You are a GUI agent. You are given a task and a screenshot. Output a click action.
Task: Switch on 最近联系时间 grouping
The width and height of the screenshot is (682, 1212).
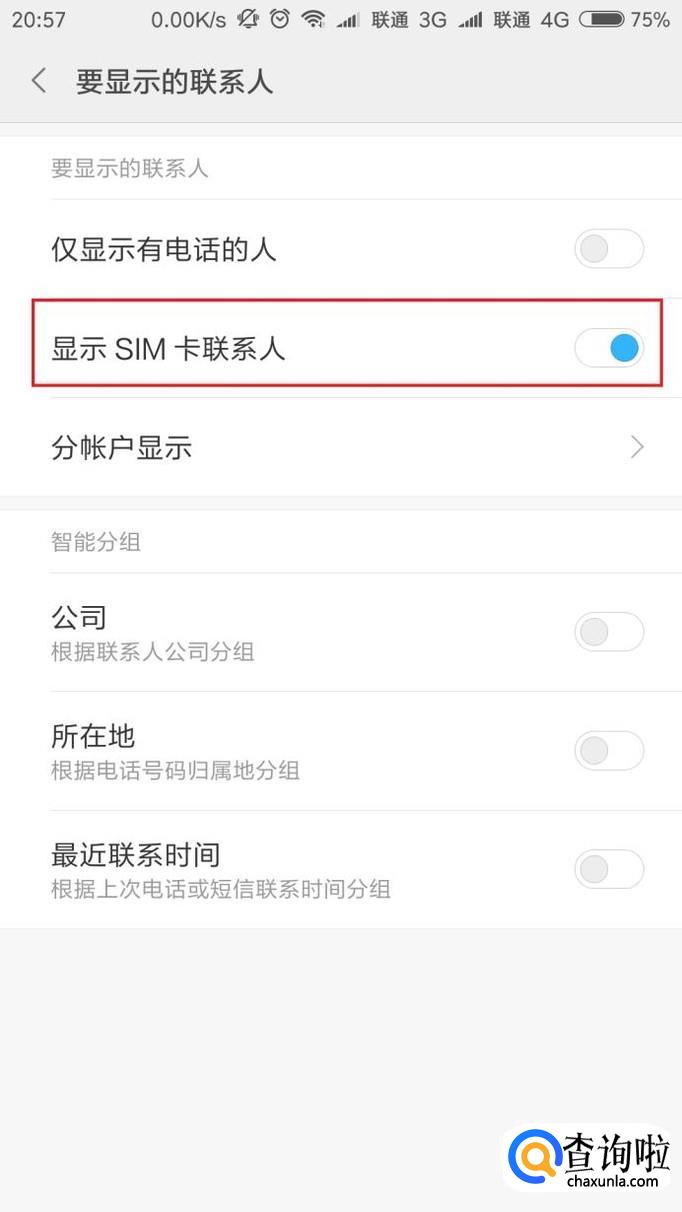coord(608,869)
